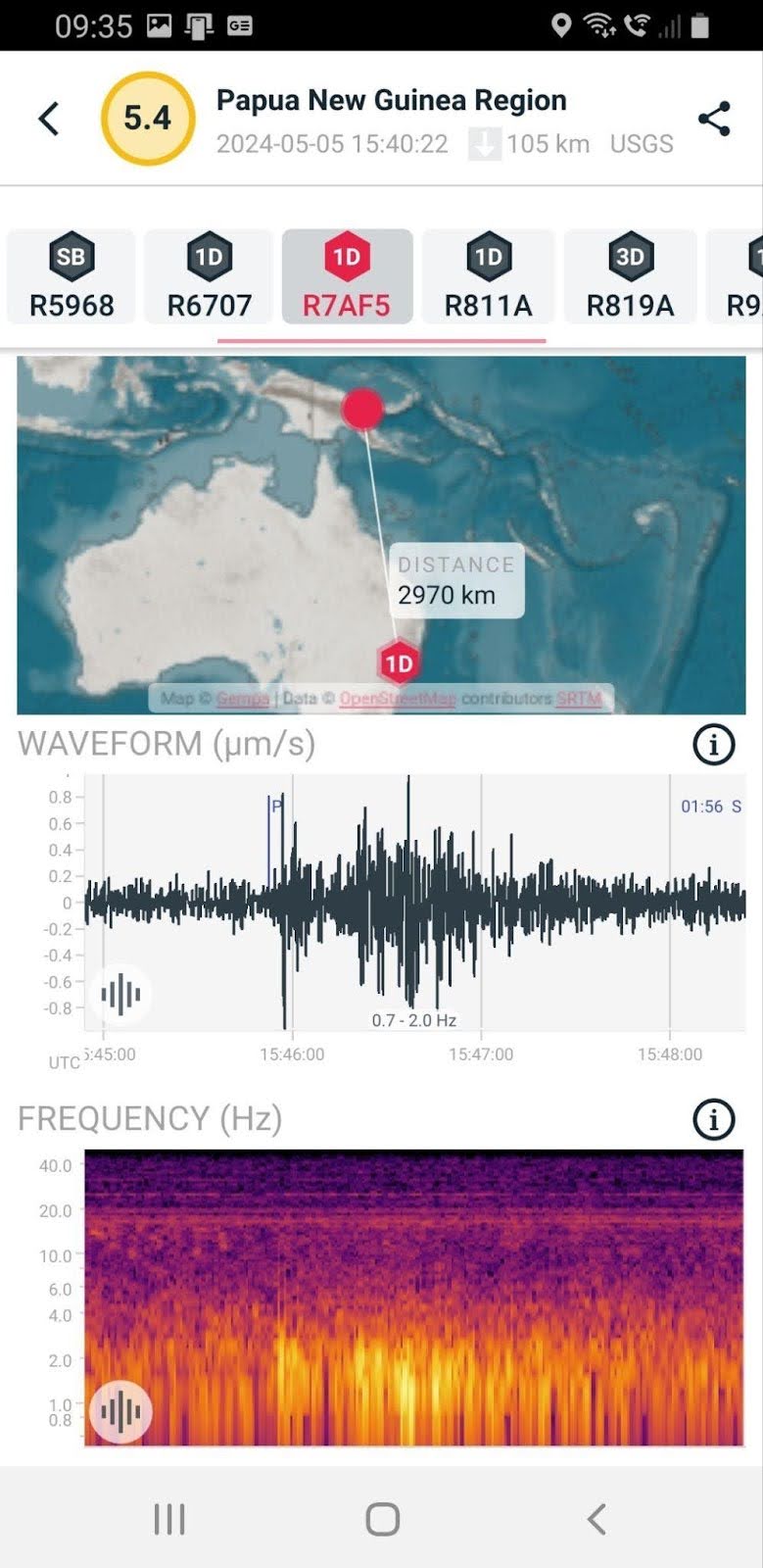Image resolution: width=763 pixels, height=1568 pixels.
Task: Open station R819A tab
Action: coord(630,277)
